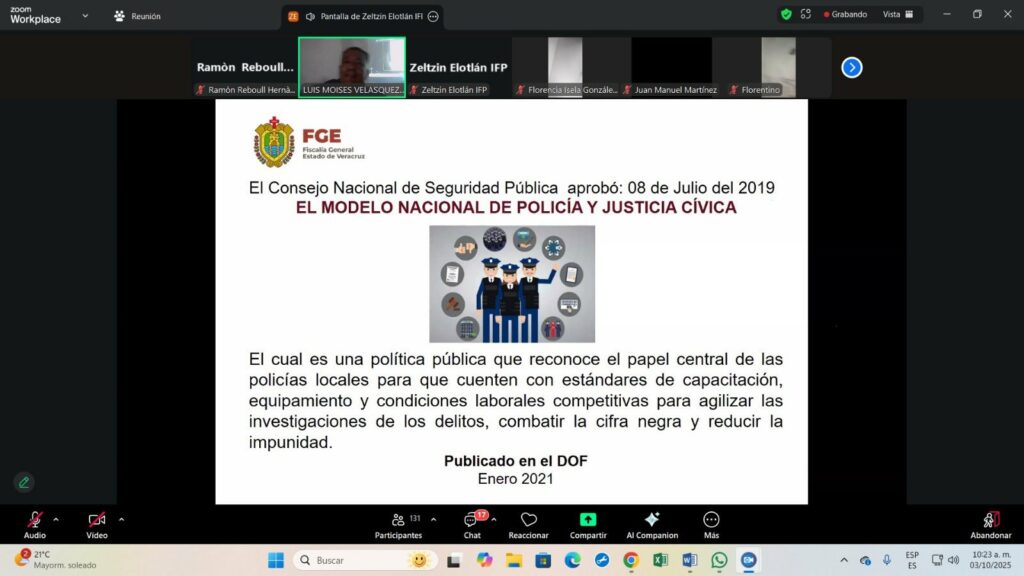Share your screen with Compartir
The image size is (1024, 576).
(588, 522)
